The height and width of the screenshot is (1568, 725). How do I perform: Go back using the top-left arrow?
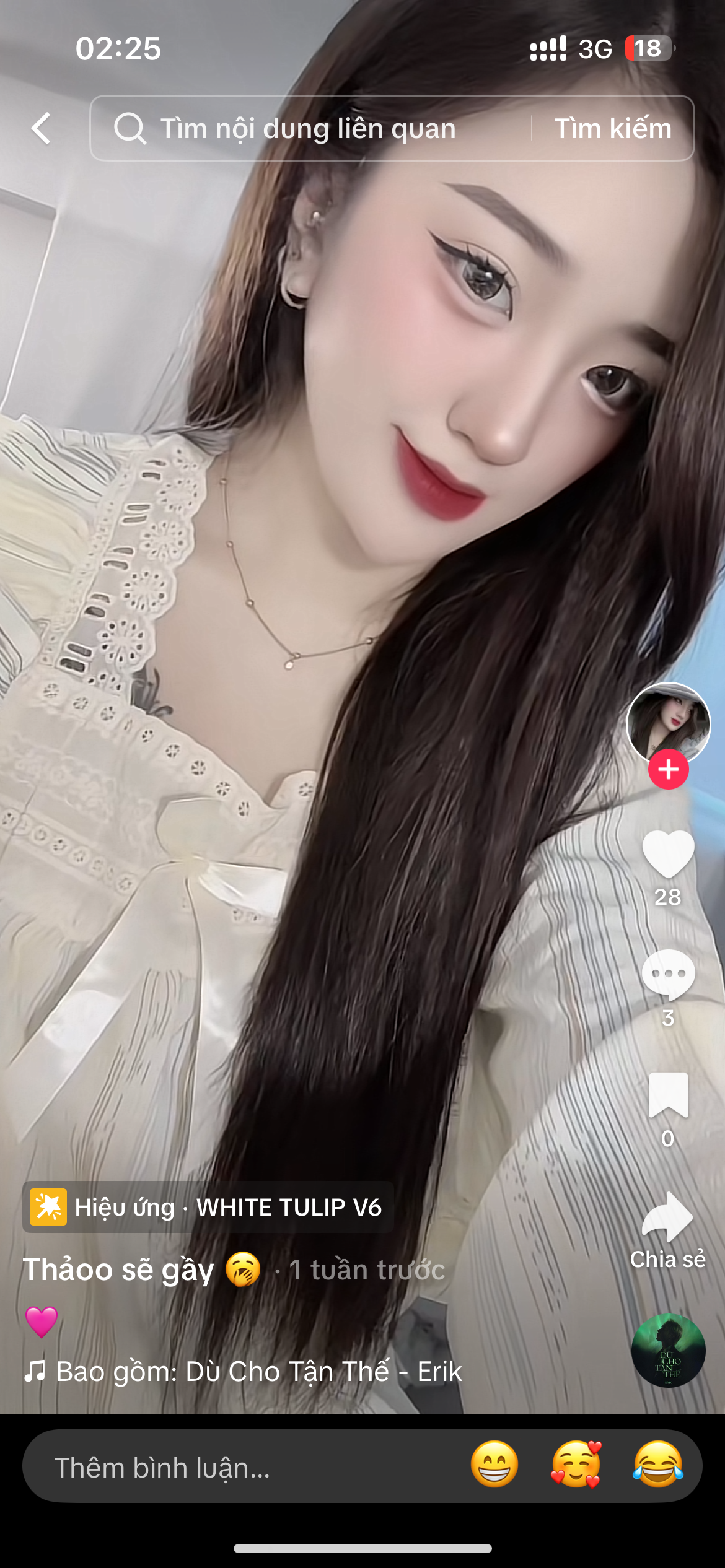pos(42,128)
